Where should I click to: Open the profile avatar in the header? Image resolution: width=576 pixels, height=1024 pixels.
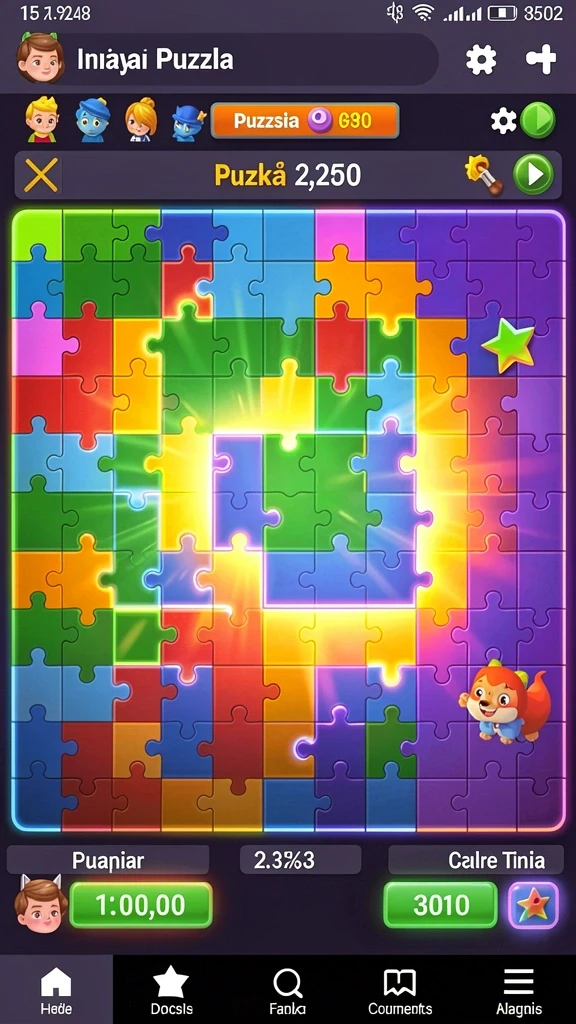pos(40,57)
